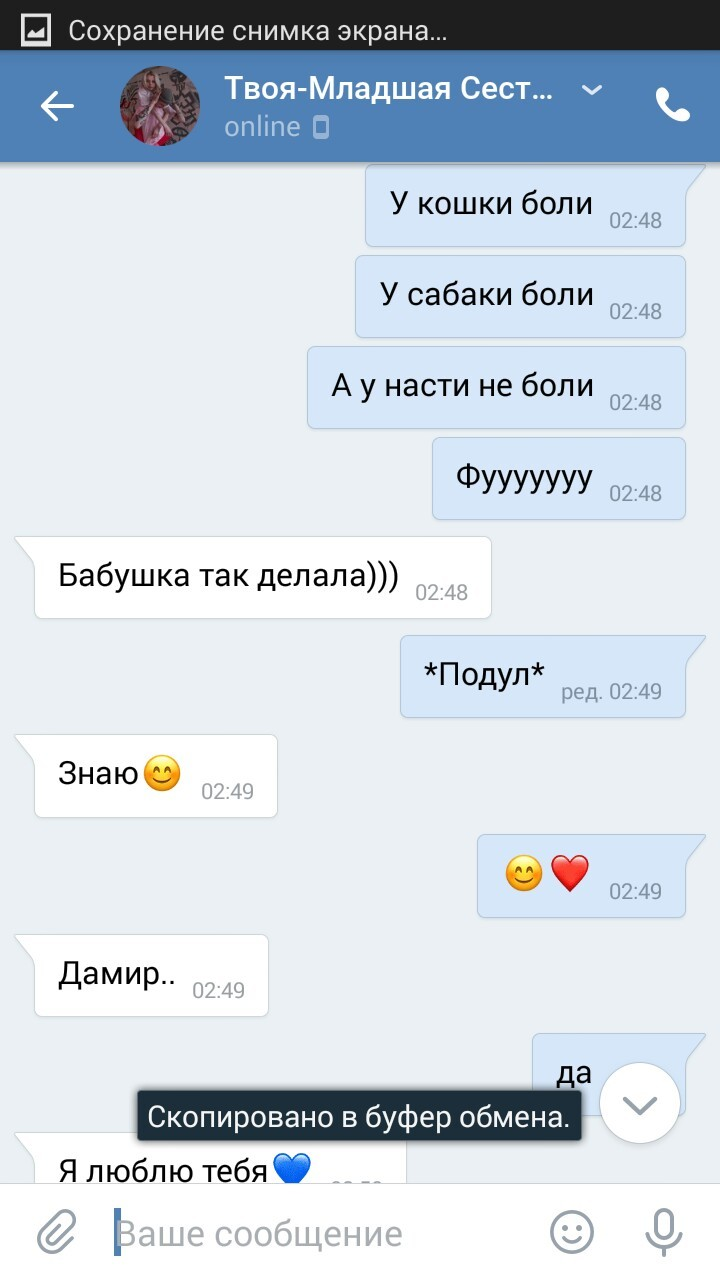Image resolution: width=720 pixels, height=1280 pixels.
Task: Record a voice message with the microphone
Action: (x=663, y=1232)
